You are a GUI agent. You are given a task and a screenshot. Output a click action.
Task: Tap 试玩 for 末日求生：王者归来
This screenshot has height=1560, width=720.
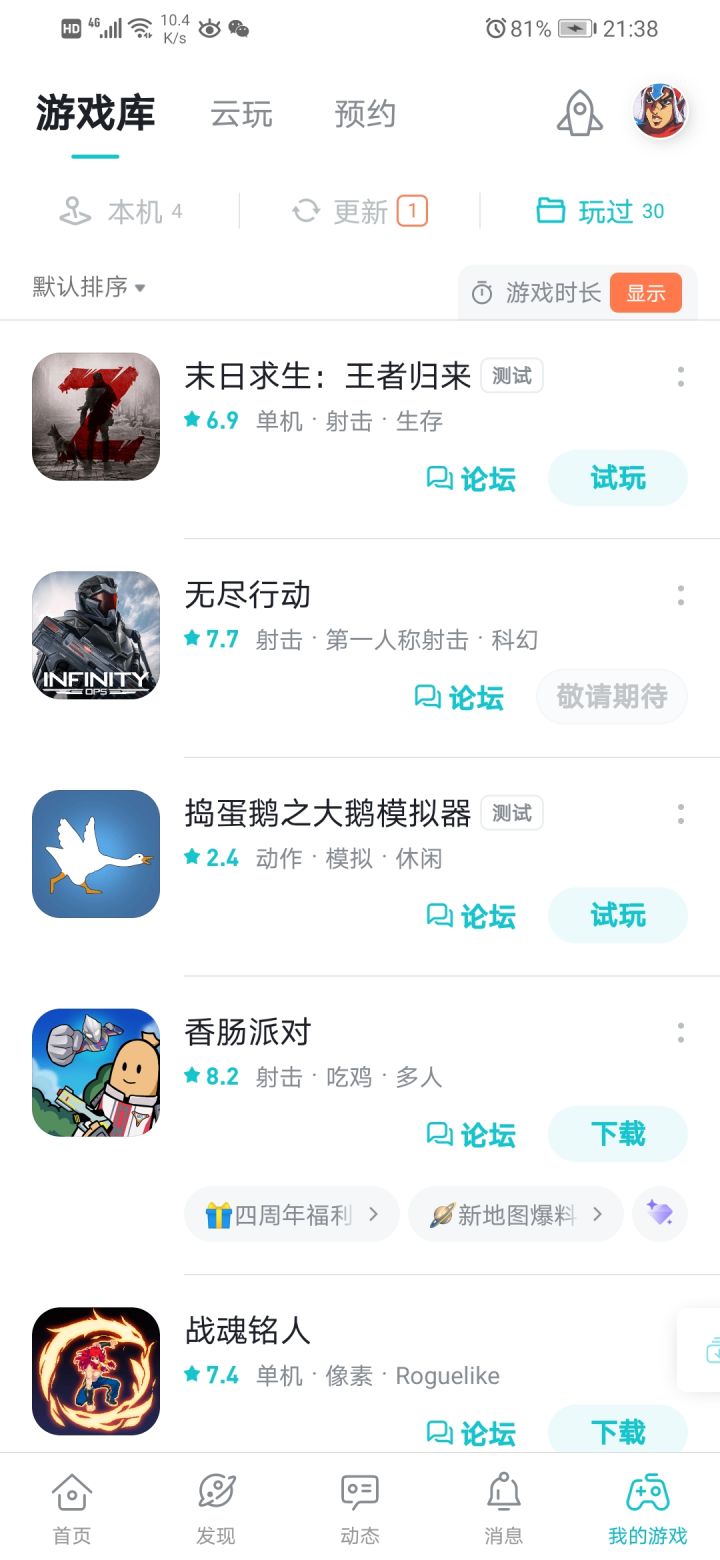click(x=617, y=478)
